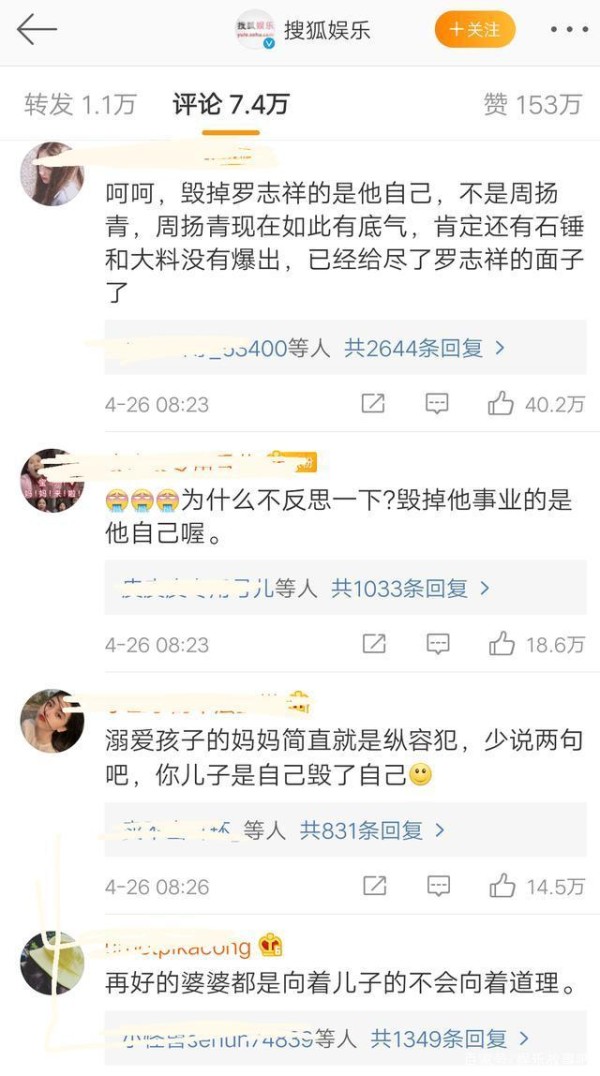
Task: Reply to the comment with 40.2万 likes
Action: click(x=437, y=404)
